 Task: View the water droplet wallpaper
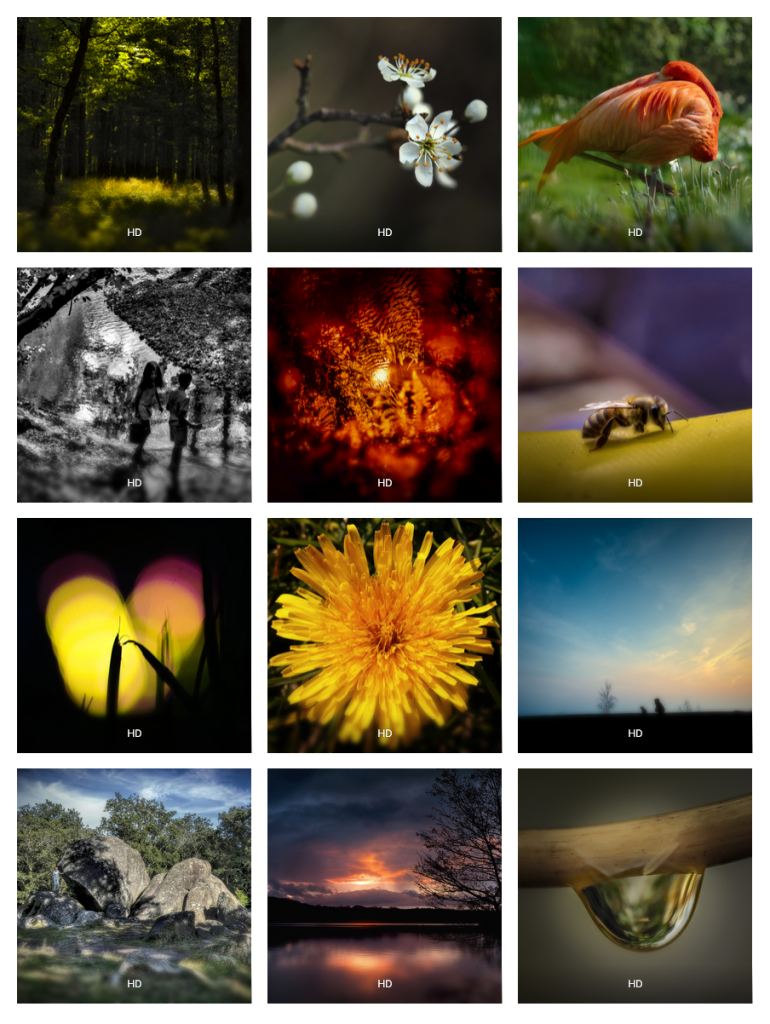click(x=634, y=885)
